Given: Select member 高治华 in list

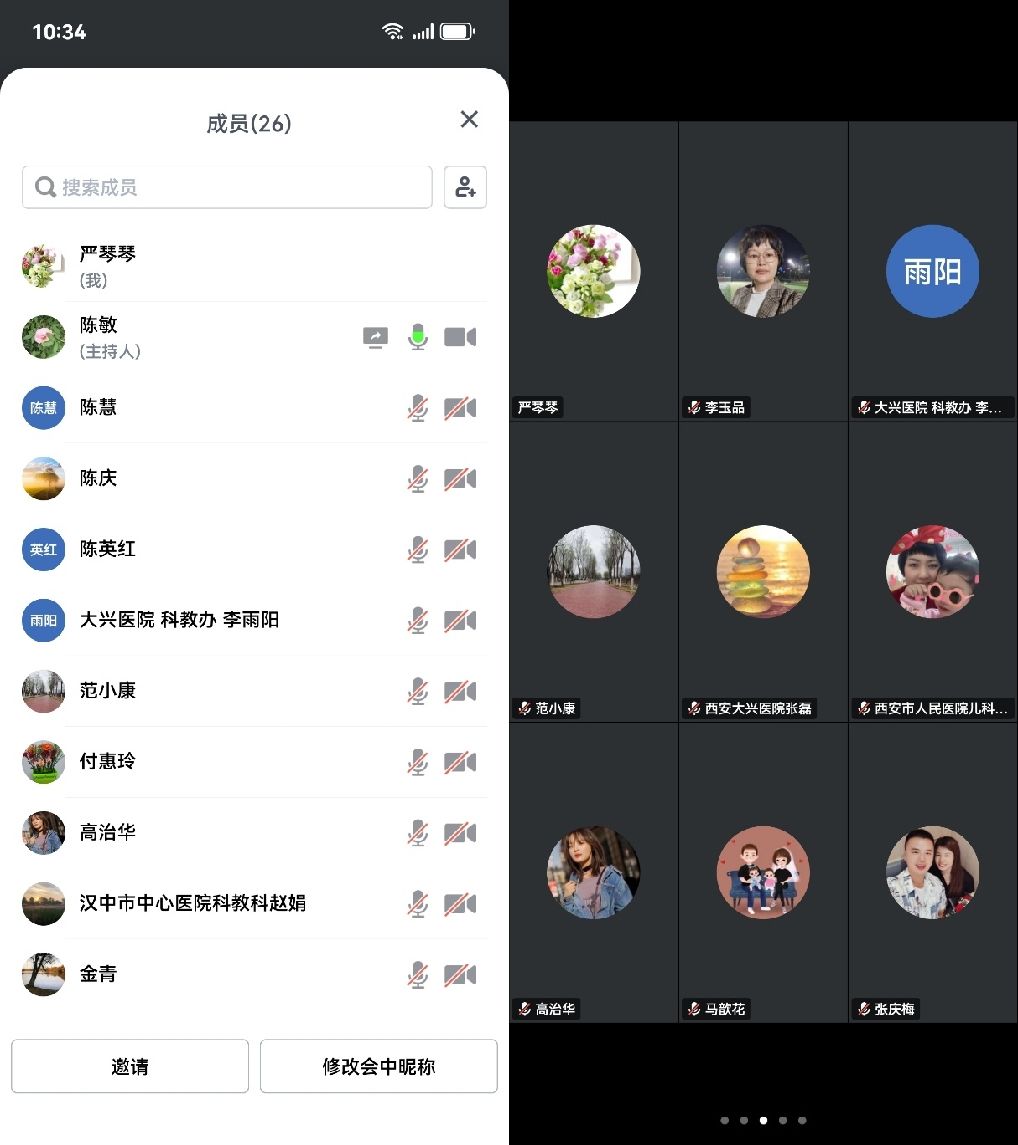Looking at the screenshot, I should pyautogui.click(x=200, y=833).
